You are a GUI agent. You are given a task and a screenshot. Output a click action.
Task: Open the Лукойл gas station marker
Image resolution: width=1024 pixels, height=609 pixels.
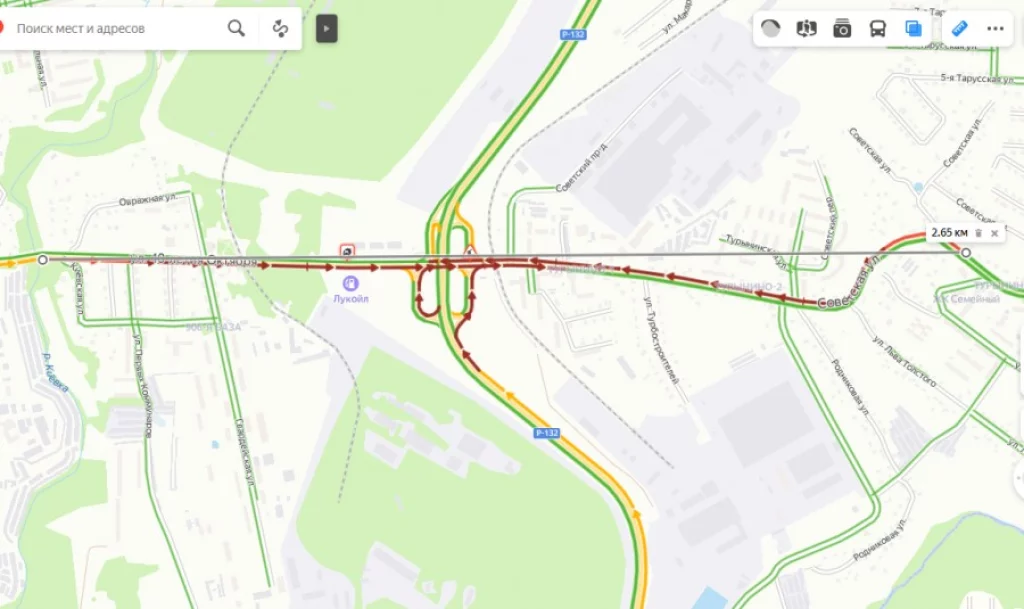[351, 283]
